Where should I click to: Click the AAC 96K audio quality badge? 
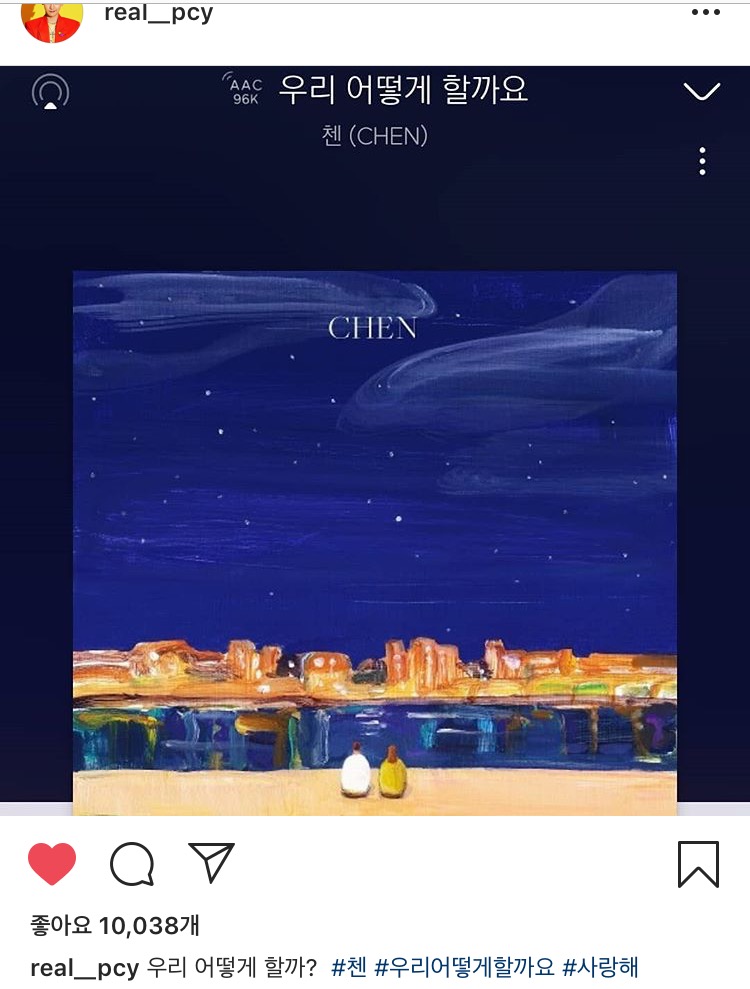246,89
